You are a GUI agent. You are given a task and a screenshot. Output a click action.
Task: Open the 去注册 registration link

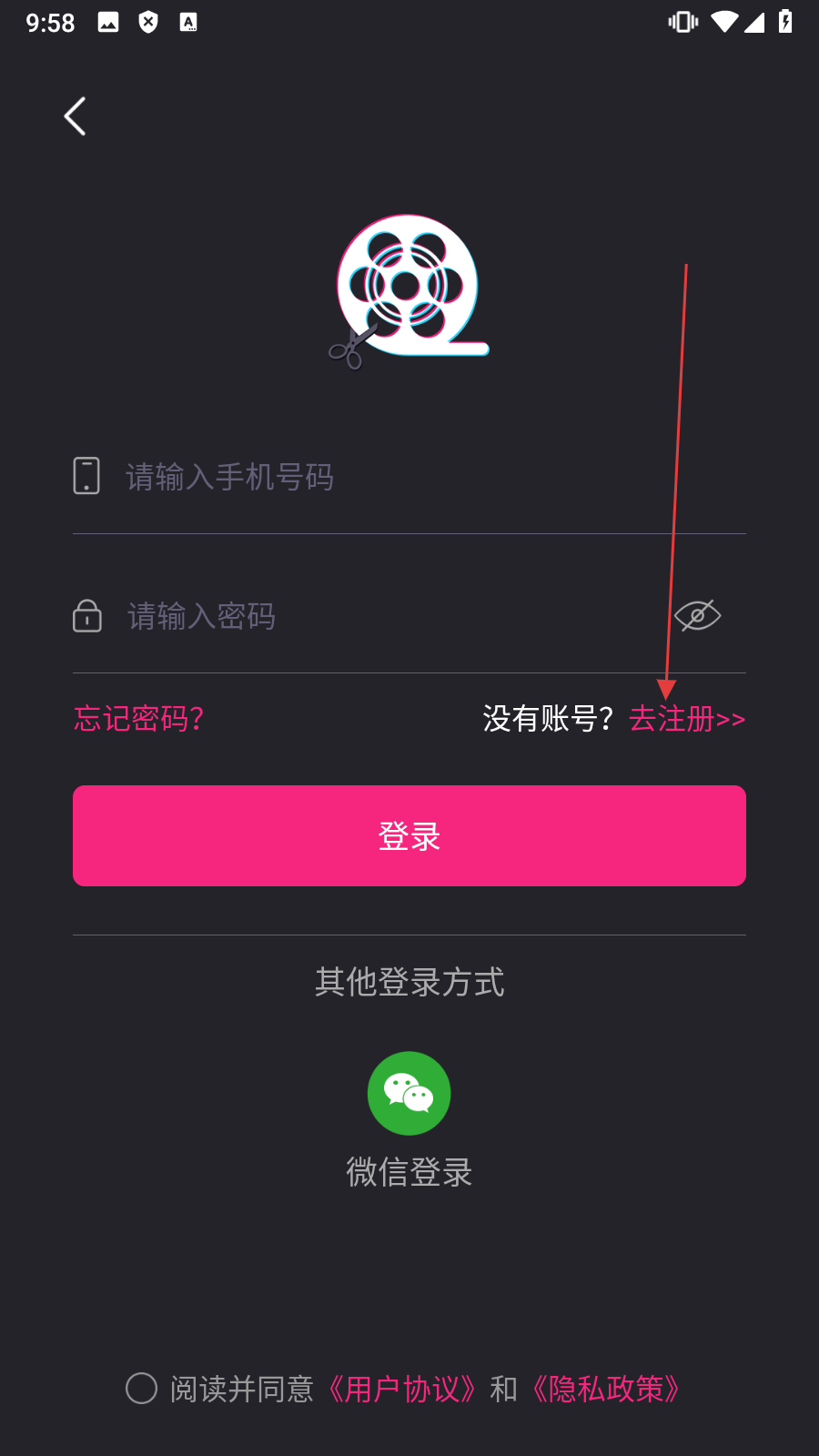coord(687,719)
